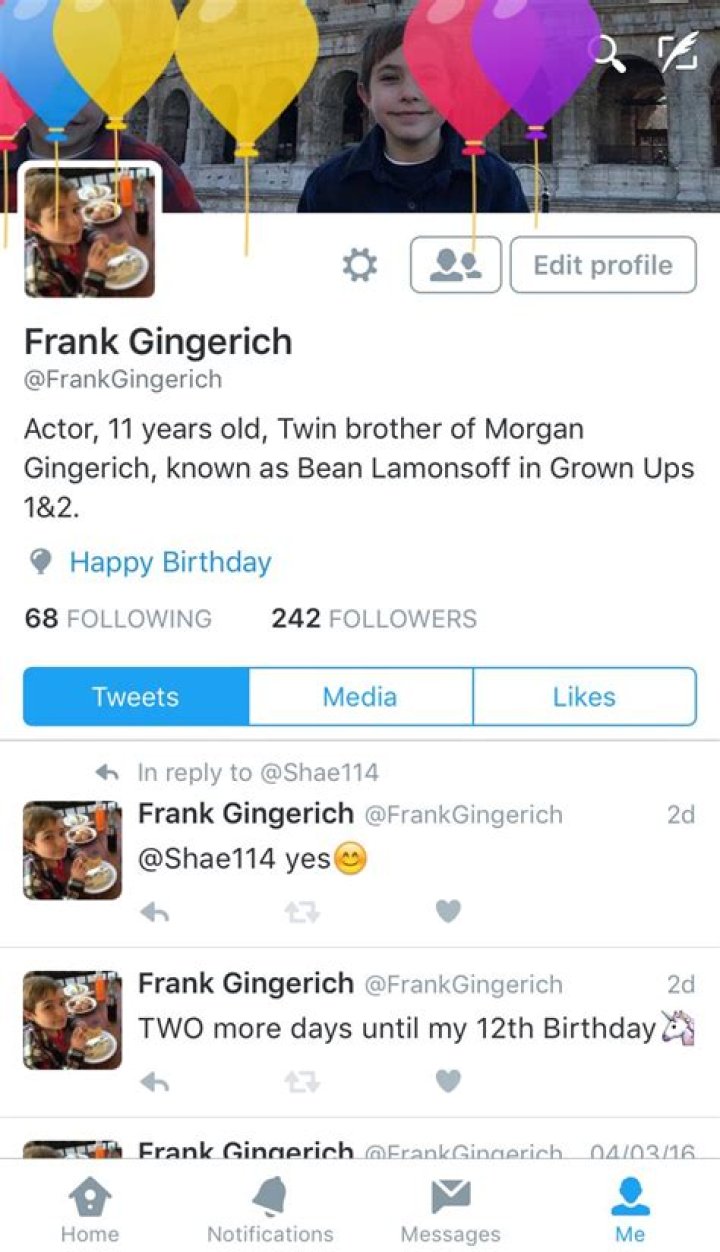Viewport: 720px width, 1252px height.
Task: Open the Messages tab
Action: coord(450,1208)
